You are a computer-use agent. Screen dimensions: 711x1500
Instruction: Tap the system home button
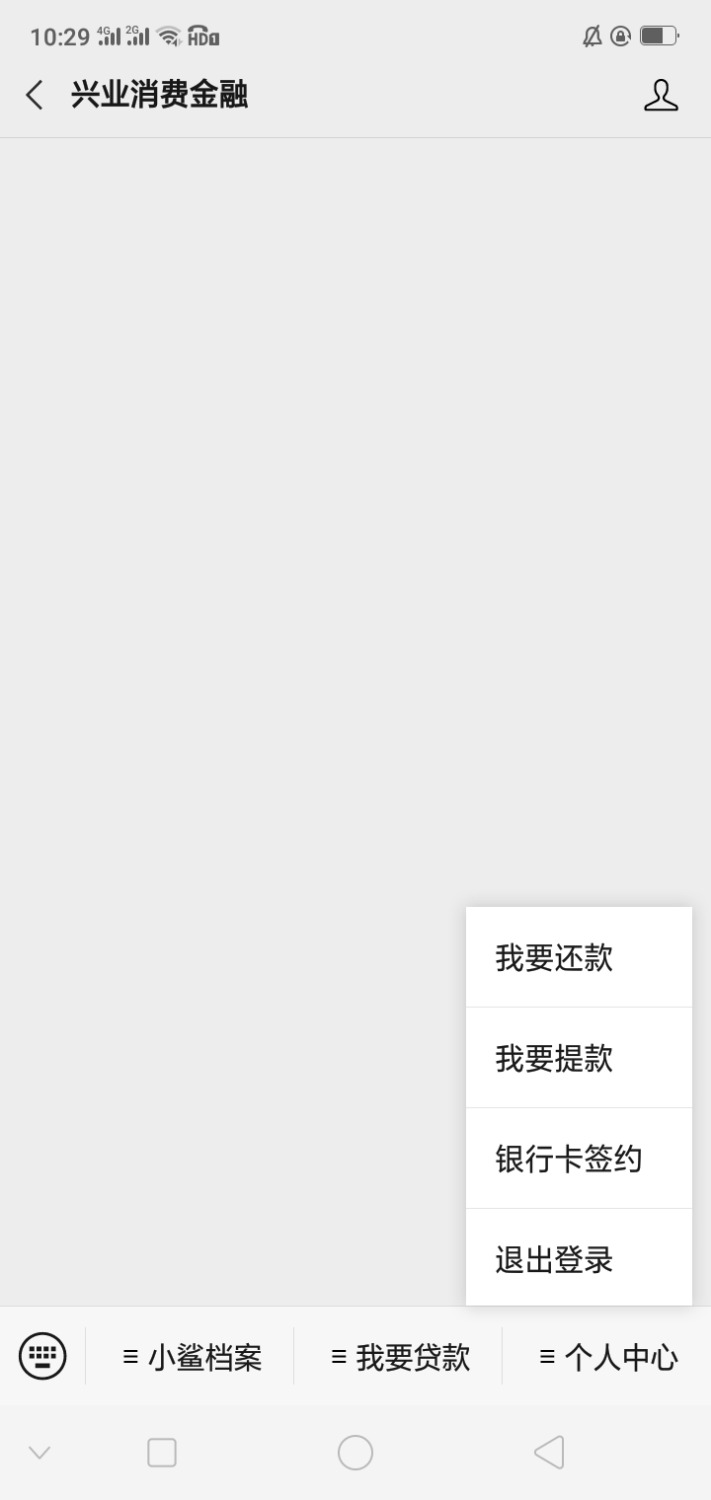click(x=355, y=1452)
